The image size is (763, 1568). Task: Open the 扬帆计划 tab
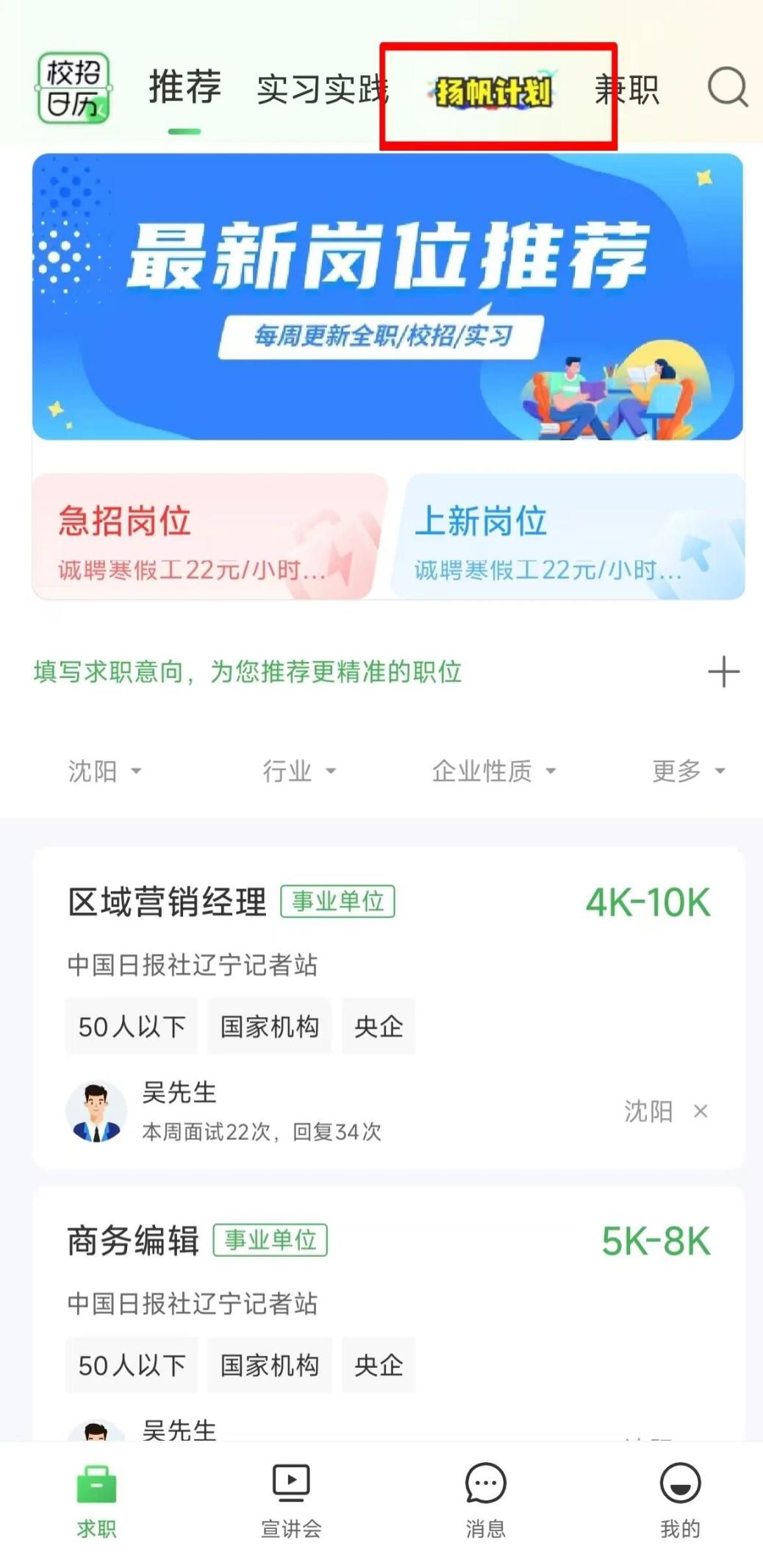(493, 93)
